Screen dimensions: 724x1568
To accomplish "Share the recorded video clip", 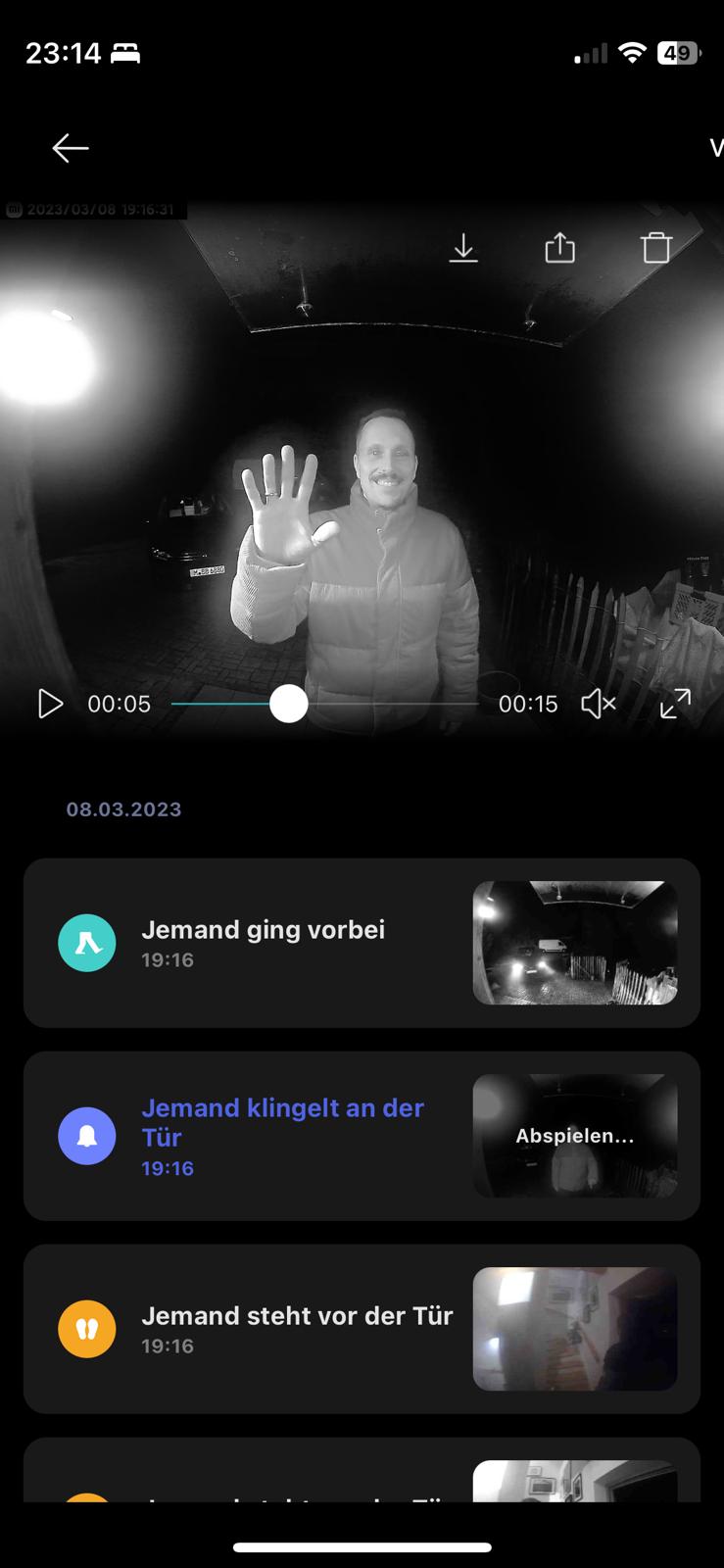I will 559,248.
